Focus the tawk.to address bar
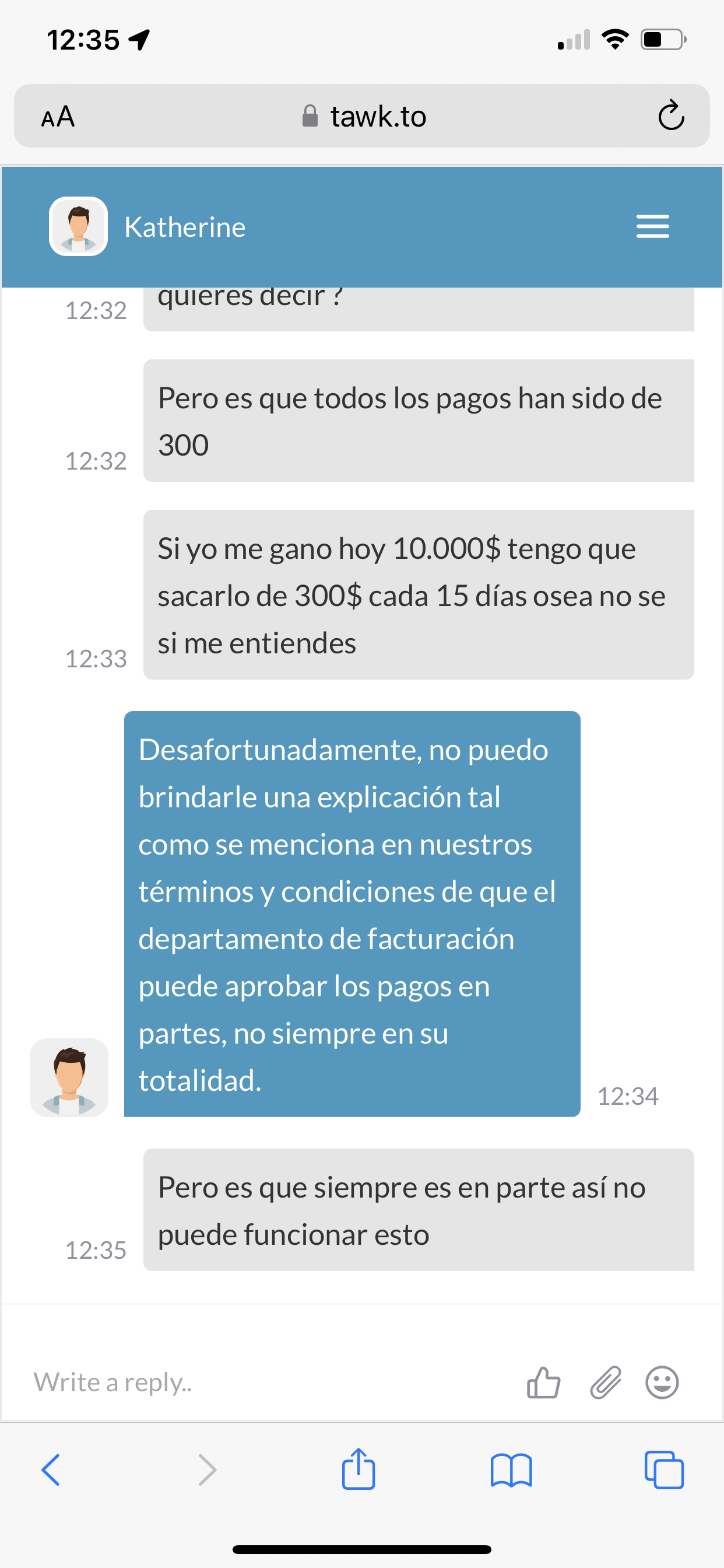The height and width of the screenshot is (1568, 724). pos(364,116)
